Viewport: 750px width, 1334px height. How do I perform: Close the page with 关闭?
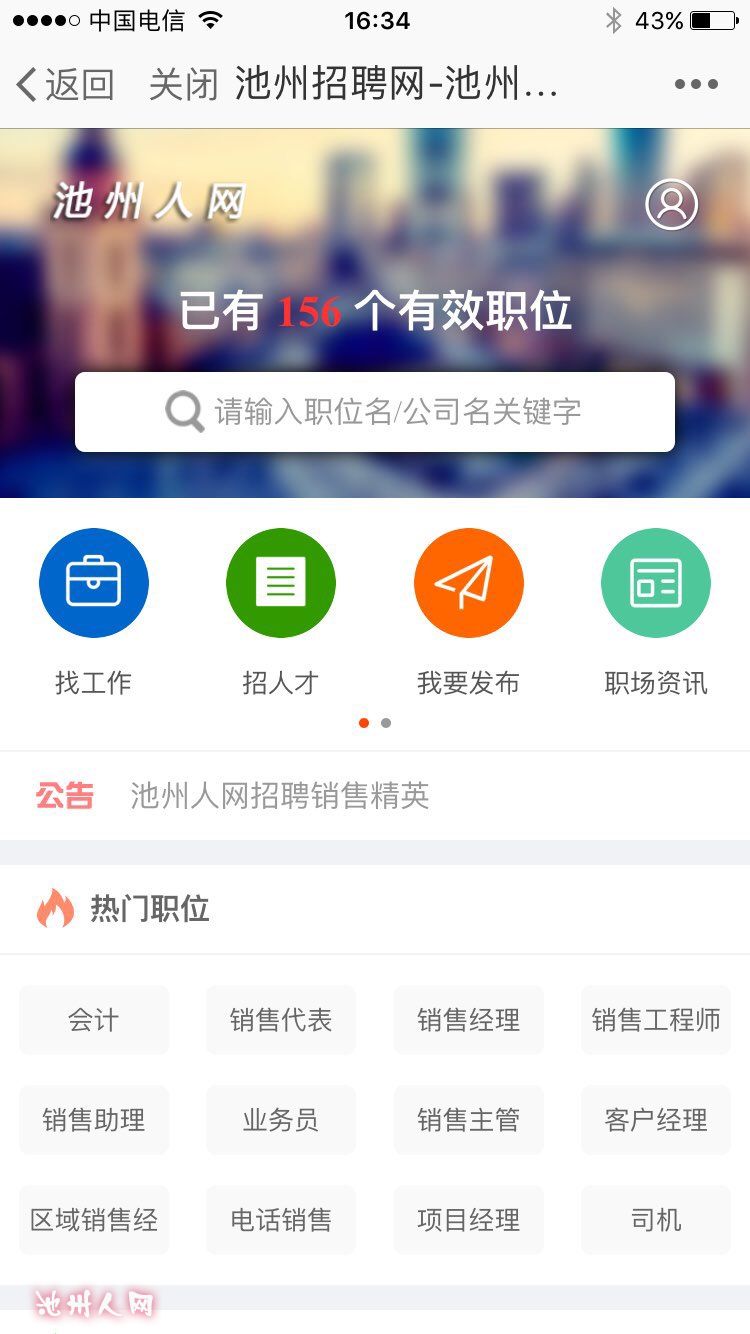183,85
